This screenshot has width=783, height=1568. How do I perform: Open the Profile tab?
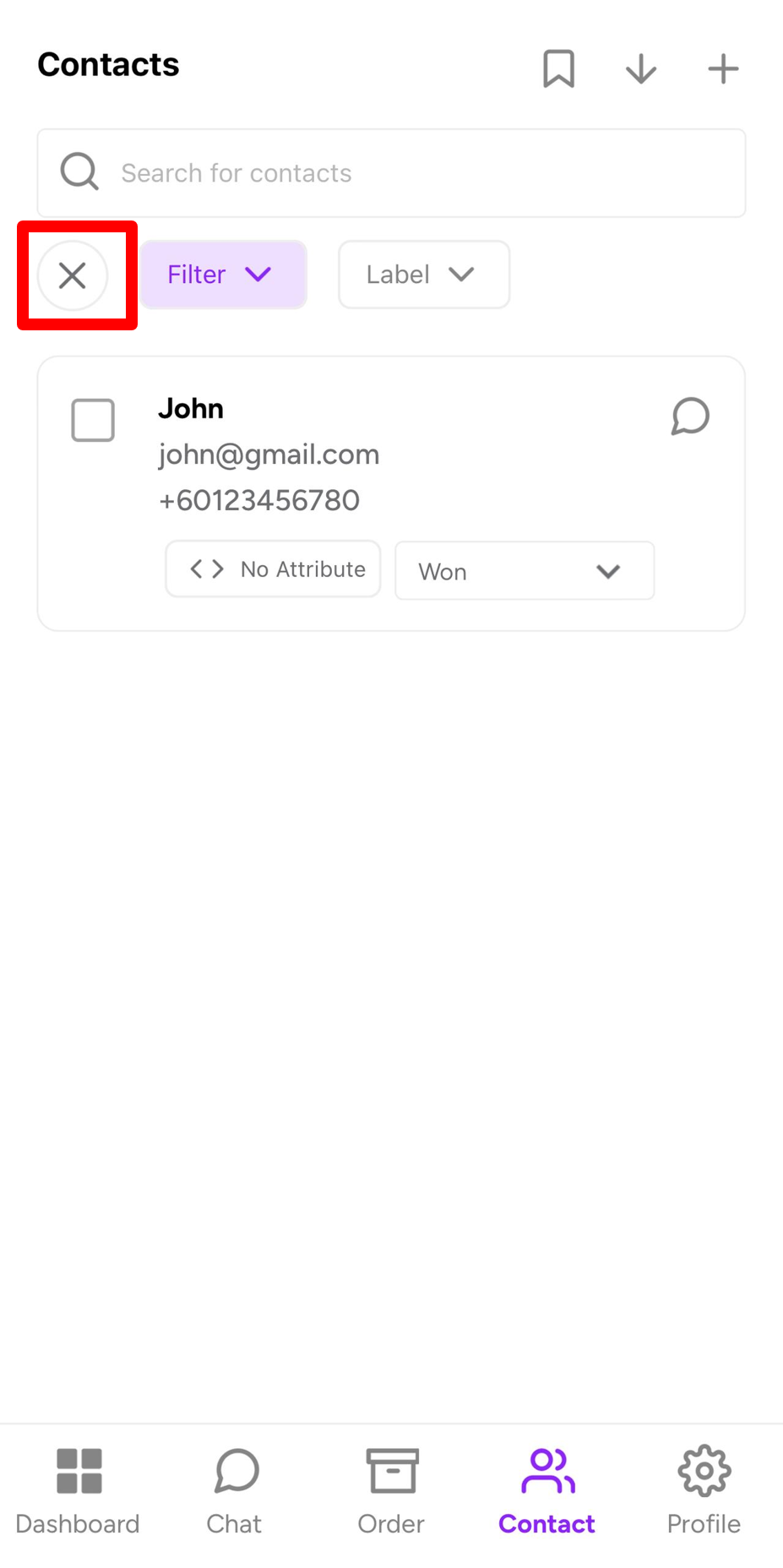coord(704,1492)
